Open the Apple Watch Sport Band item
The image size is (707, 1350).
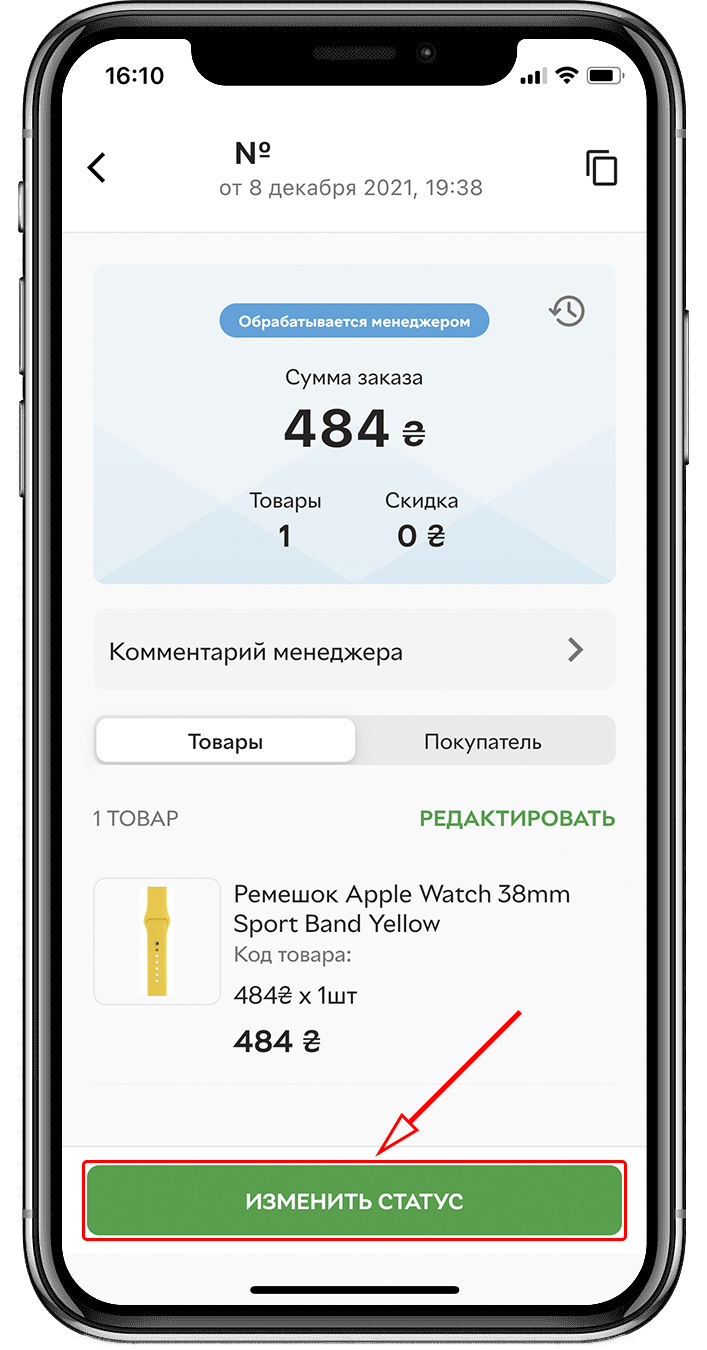point(401,908)
